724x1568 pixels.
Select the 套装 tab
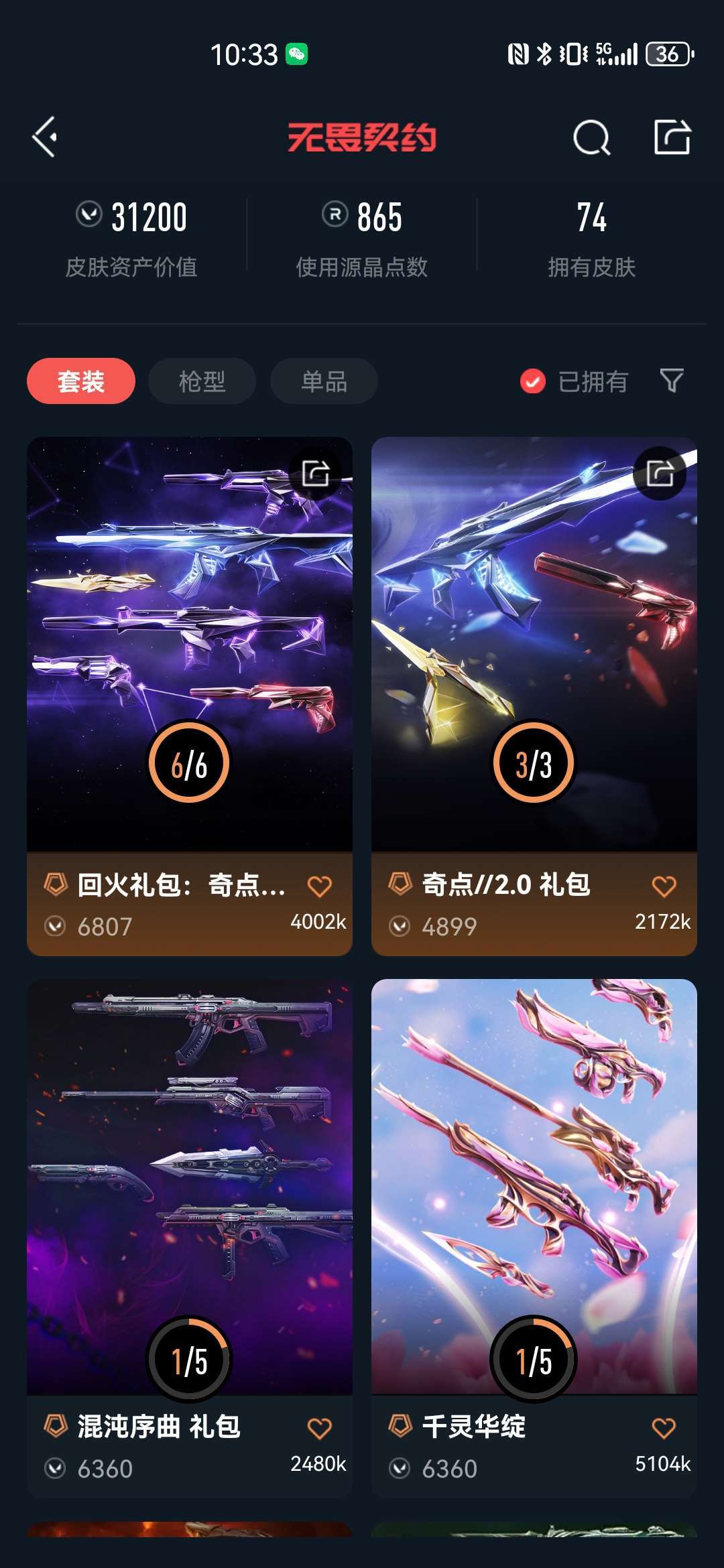click(x=81, y=381)
